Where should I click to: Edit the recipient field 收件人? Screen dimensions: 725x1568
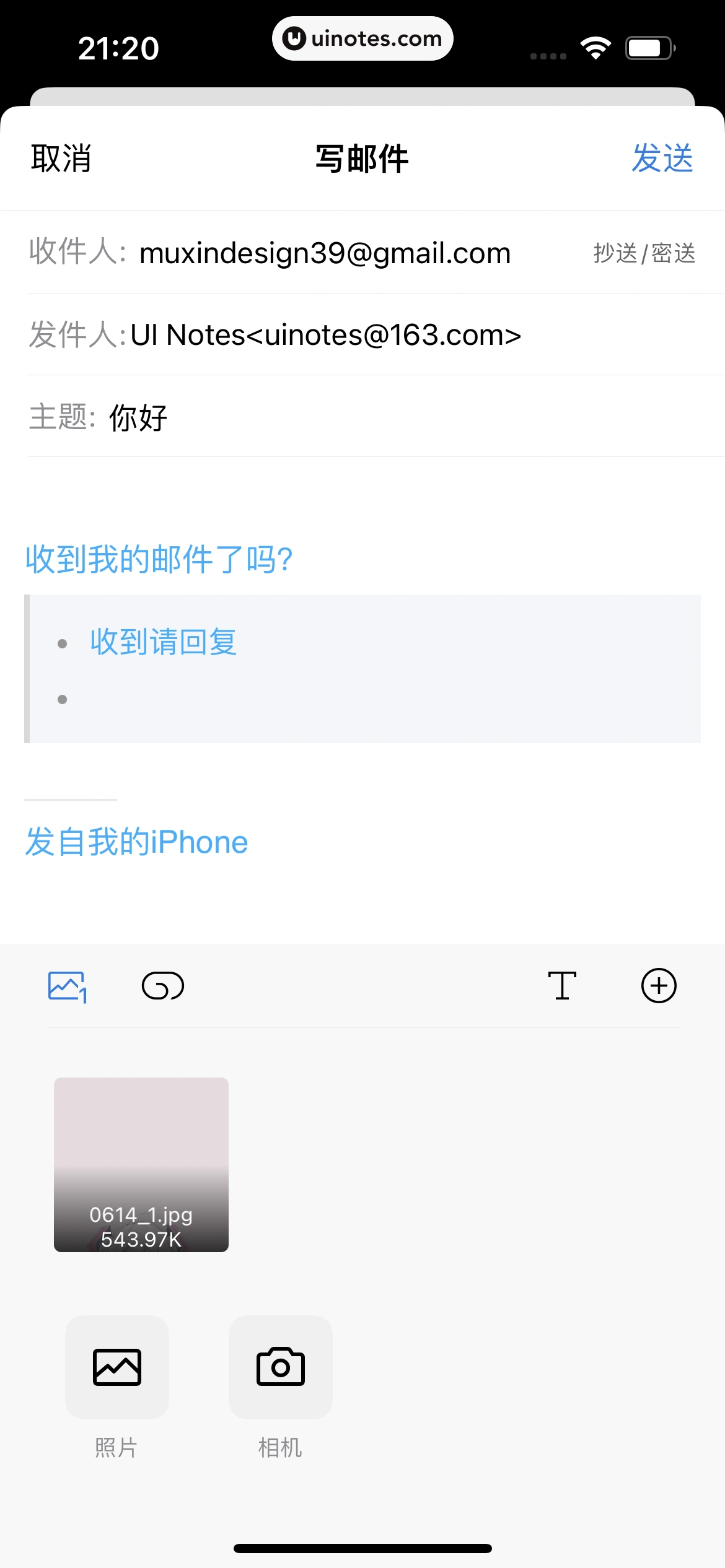click(325, 253)
